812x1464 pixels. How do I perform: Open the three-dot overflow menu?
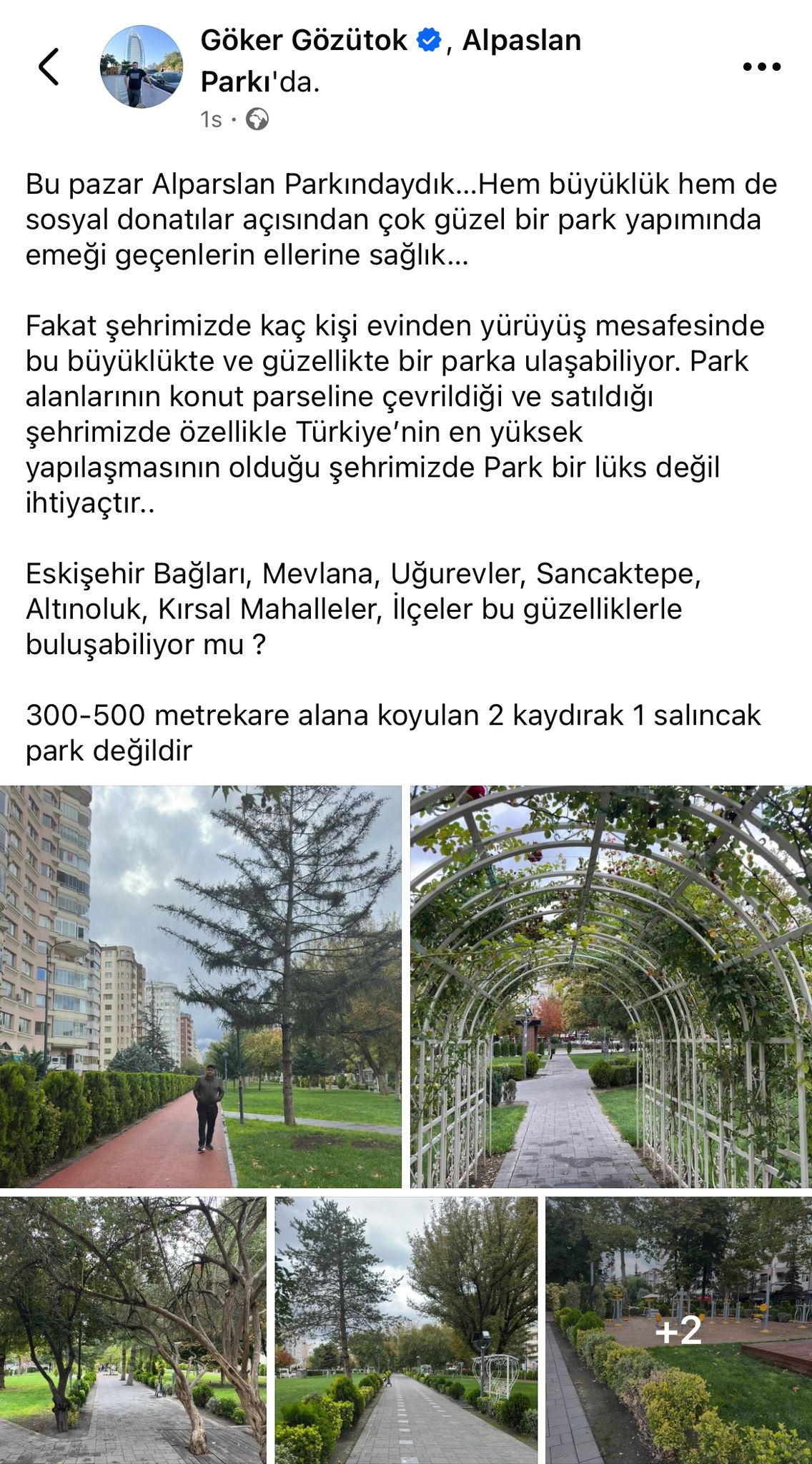[761, 67]
